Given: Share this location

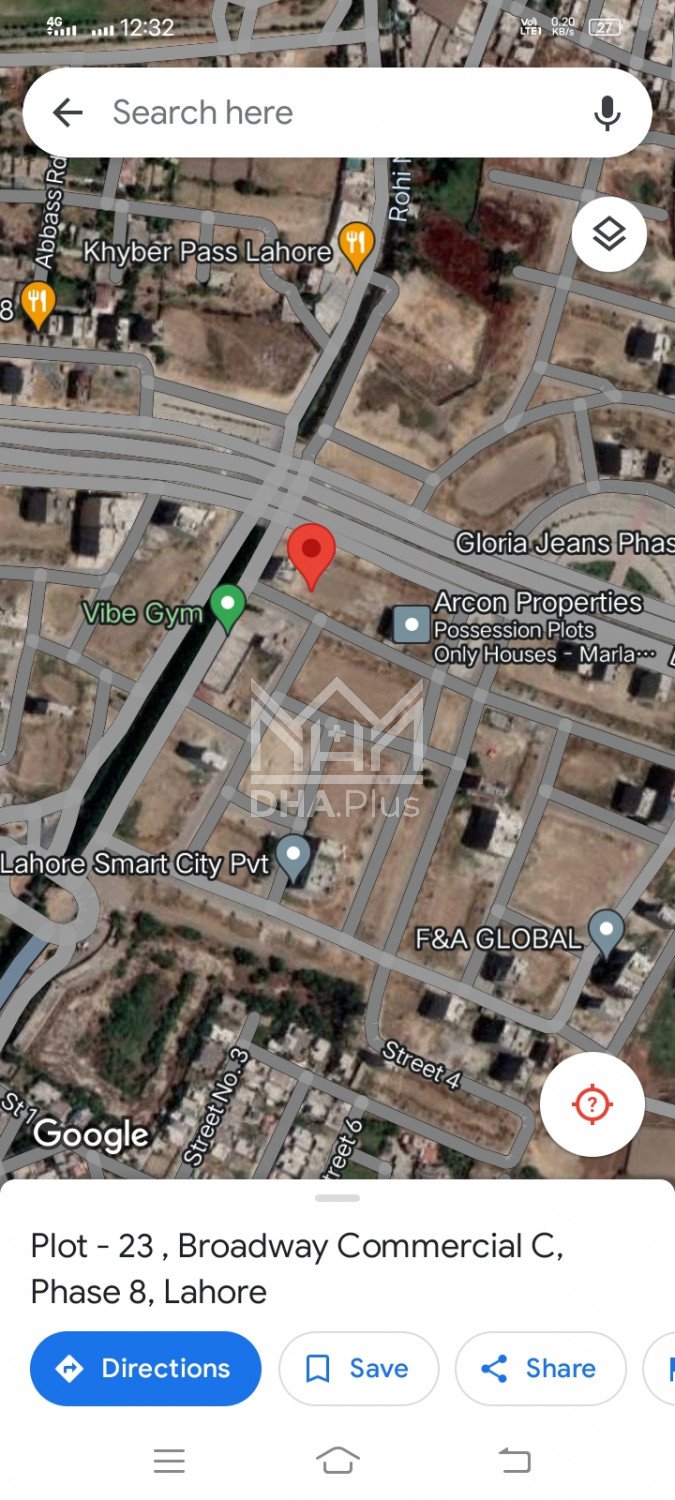Looking at the screenshot, I should tap(540, 1368).
